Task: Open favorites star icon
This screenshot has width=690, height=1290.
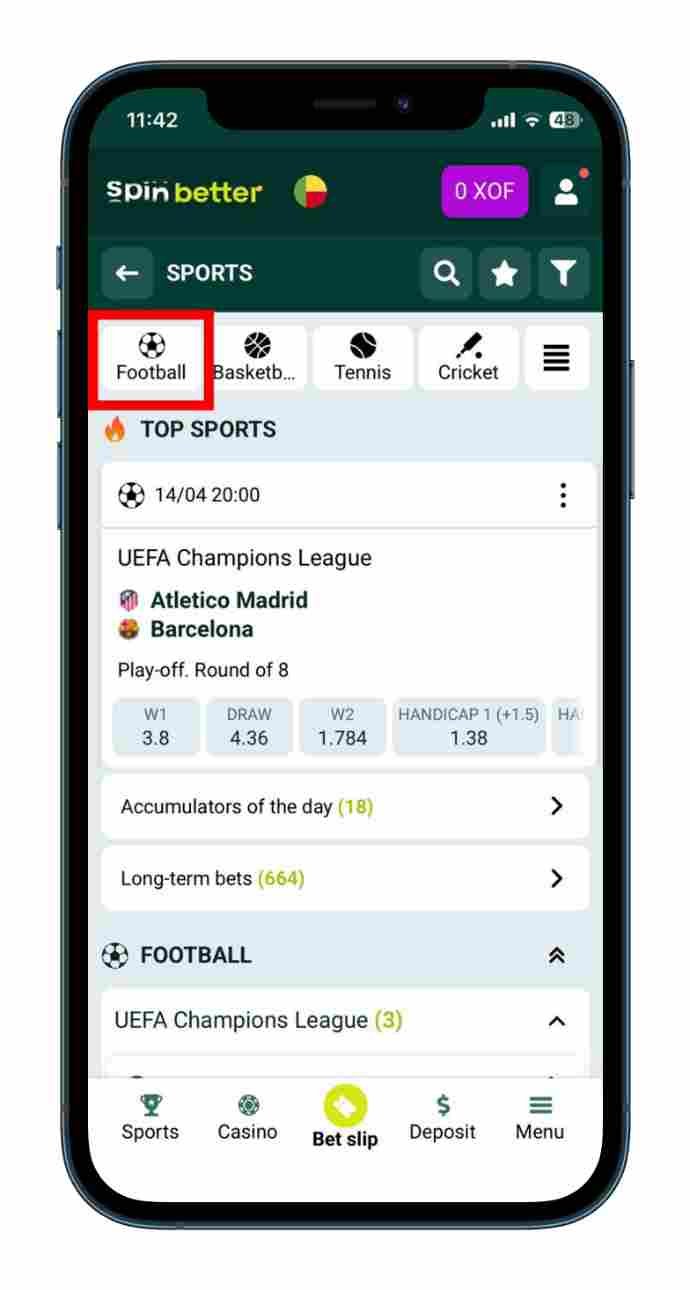Action: 504,273
